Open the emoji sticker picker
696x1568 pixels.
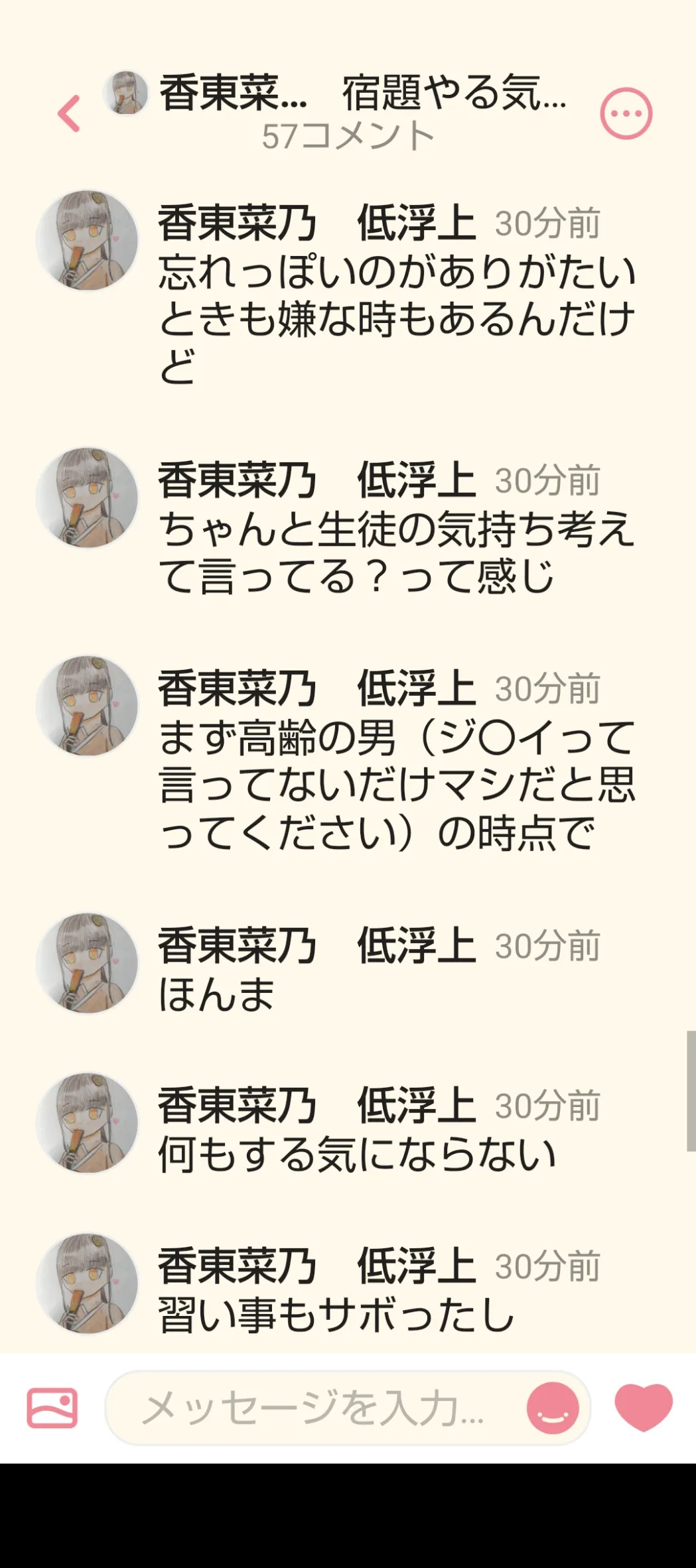point(553,1407)
